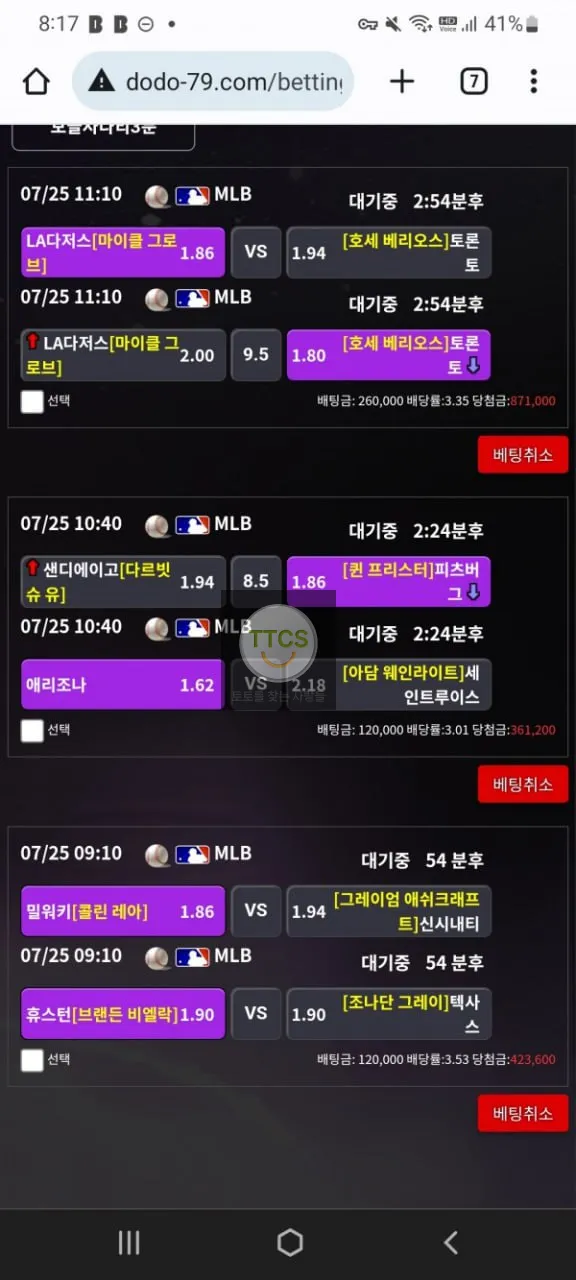The width and height of the screenshot is (576, 1280).
Task: Check the 선택 box for the 871,000 bet
Action: pos(32,402)
